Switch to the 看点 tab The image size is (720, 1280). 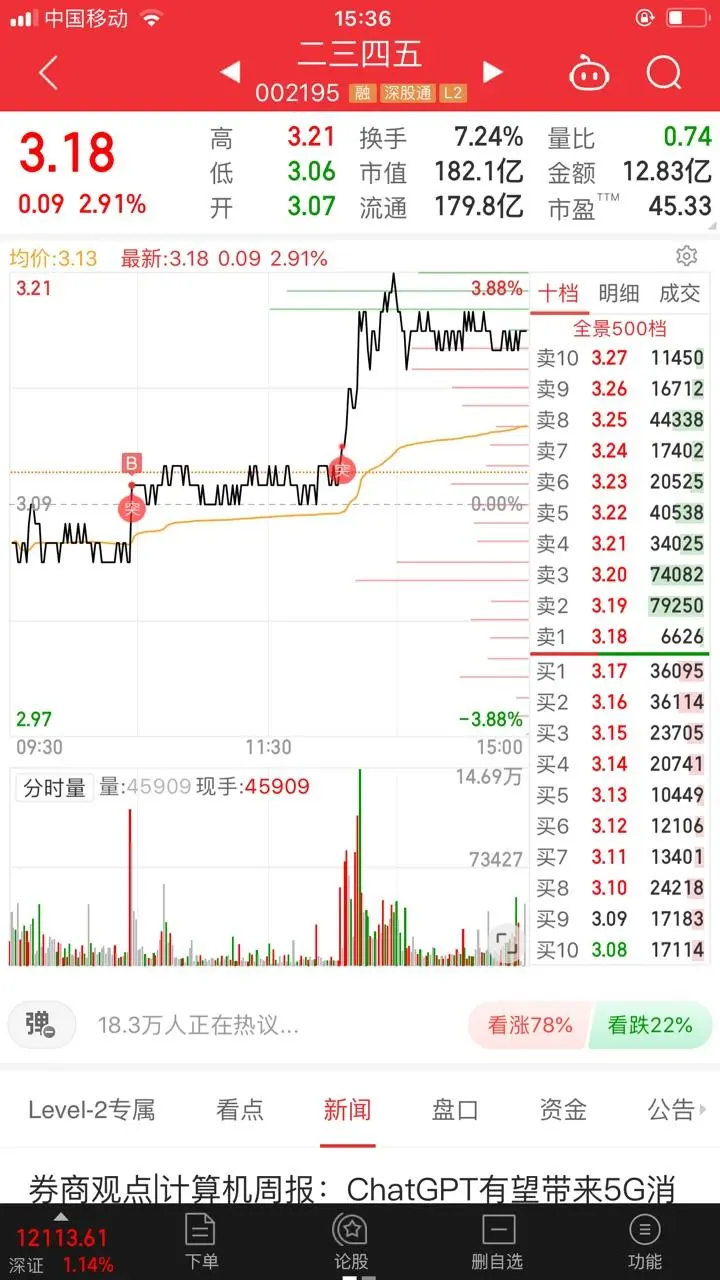coord(240,1109)
